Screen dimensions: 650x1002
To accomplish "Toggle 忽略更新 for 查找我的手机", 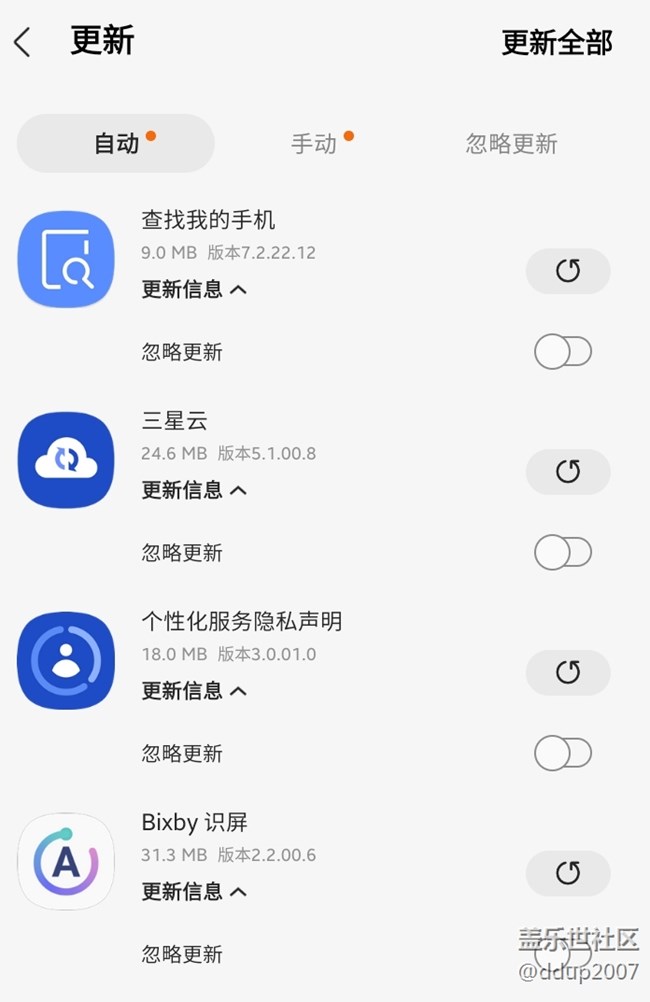I will coord(563,351).
